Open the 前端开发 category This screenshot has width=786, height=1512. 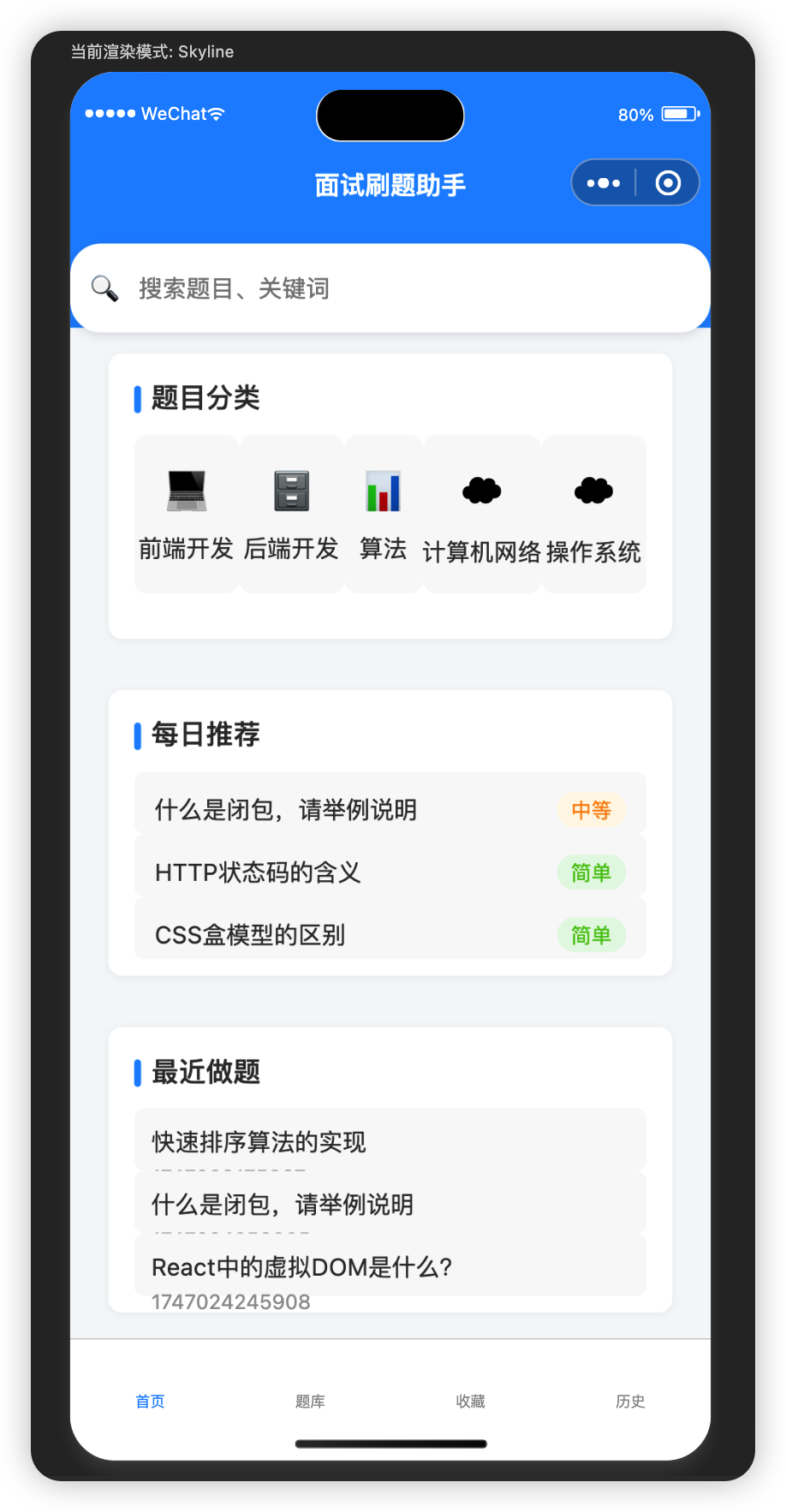187,514
